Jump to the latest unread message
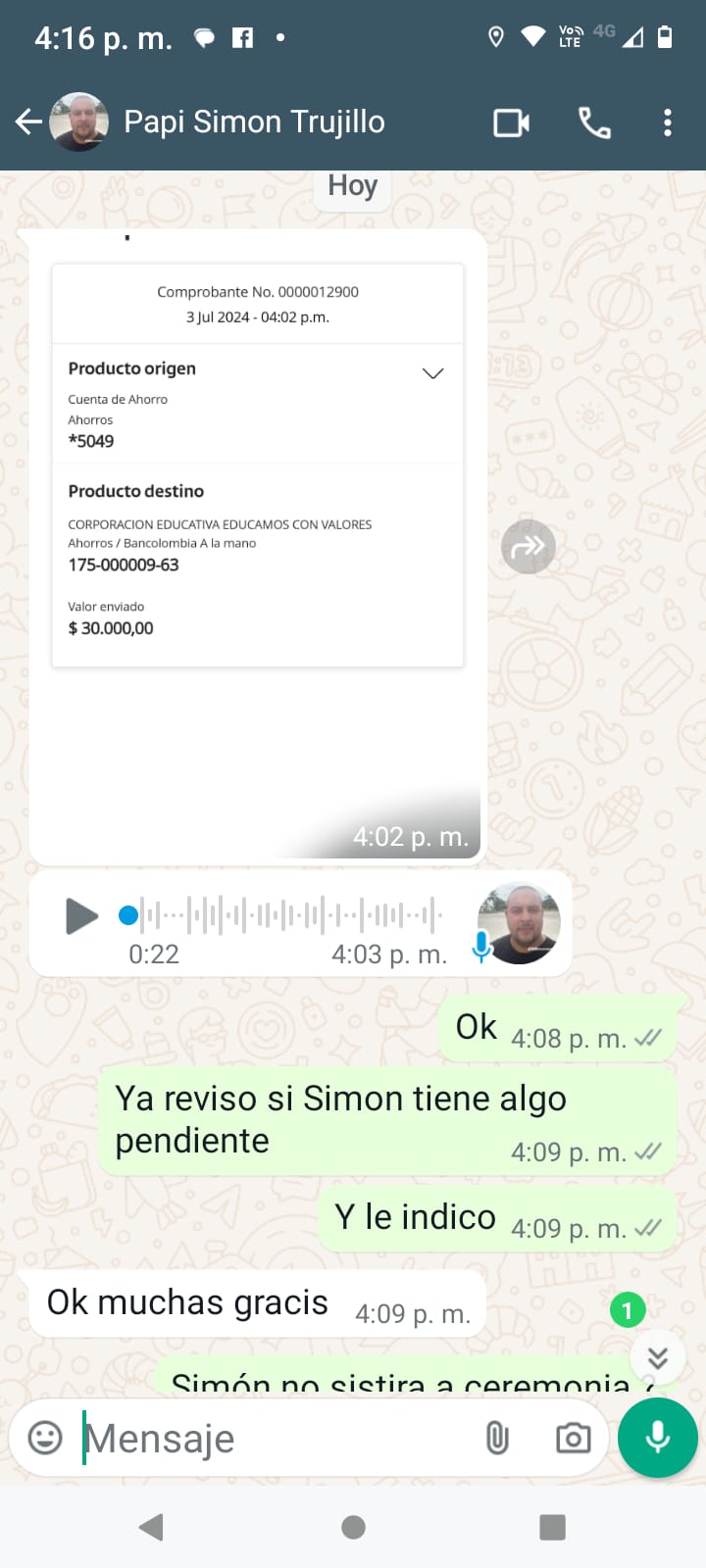Screen dimensions: 706x1568 (x=657, y=1357)
